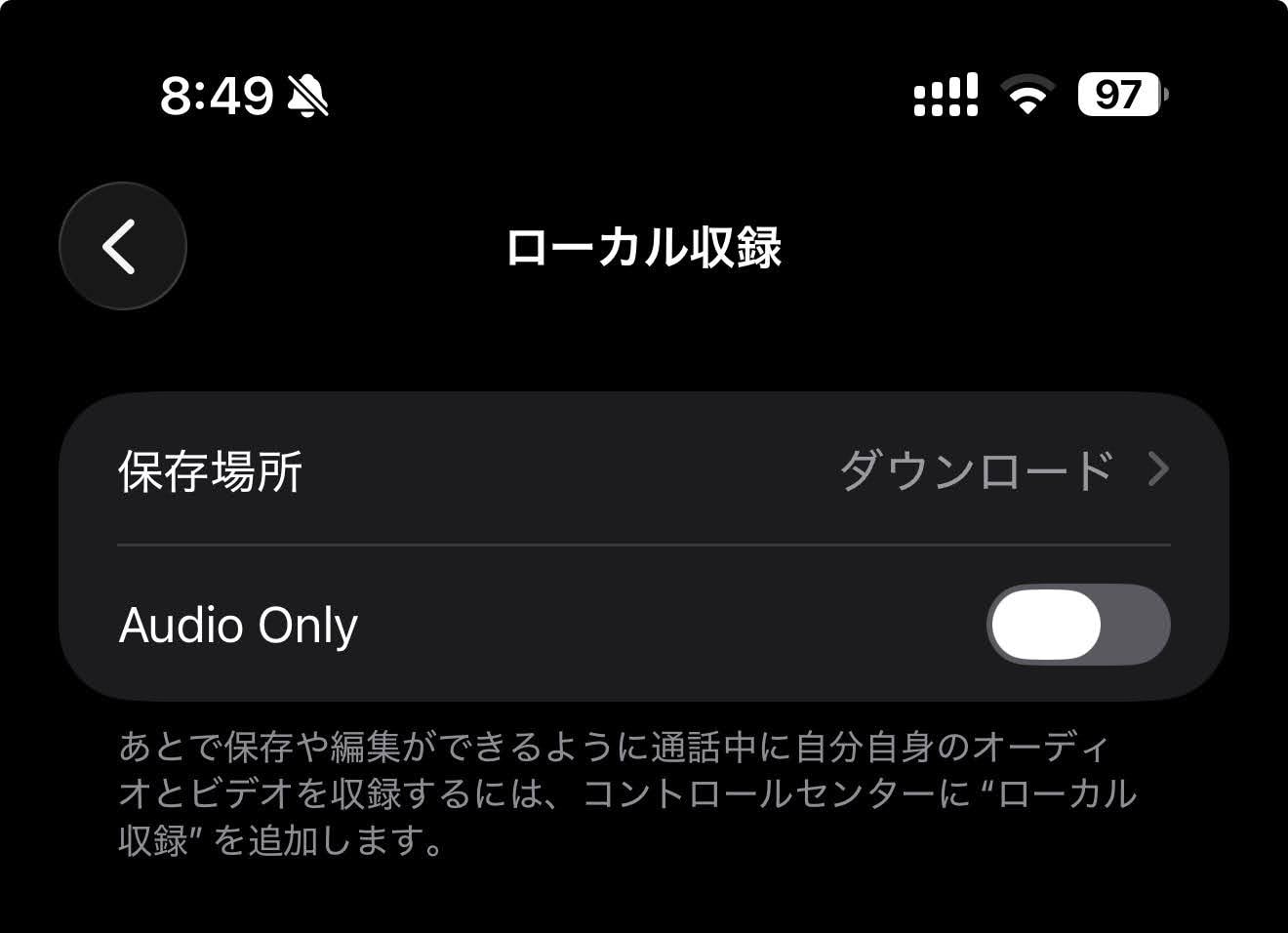Toggle the Audio Only switch
Screen dimensions: 1288x933
pyautogui.click(x=1077, y=625)
